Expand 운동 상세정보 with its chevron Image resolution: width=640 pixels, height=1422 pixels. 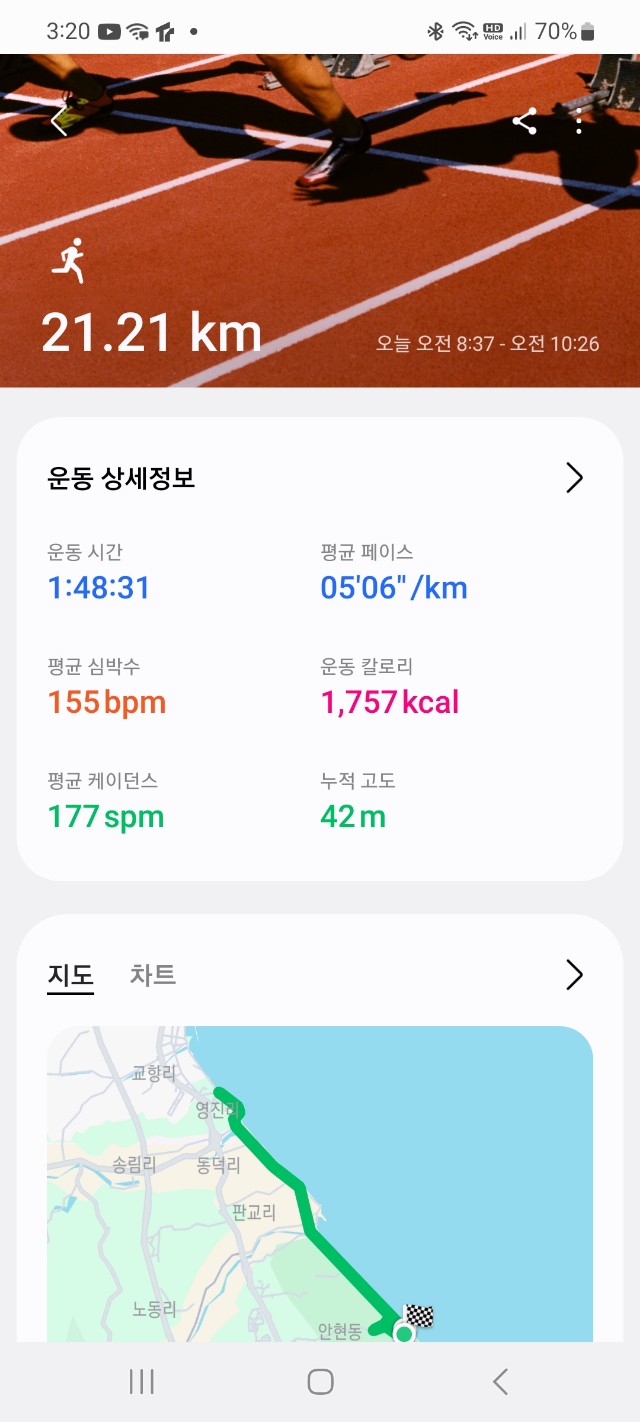574,478
